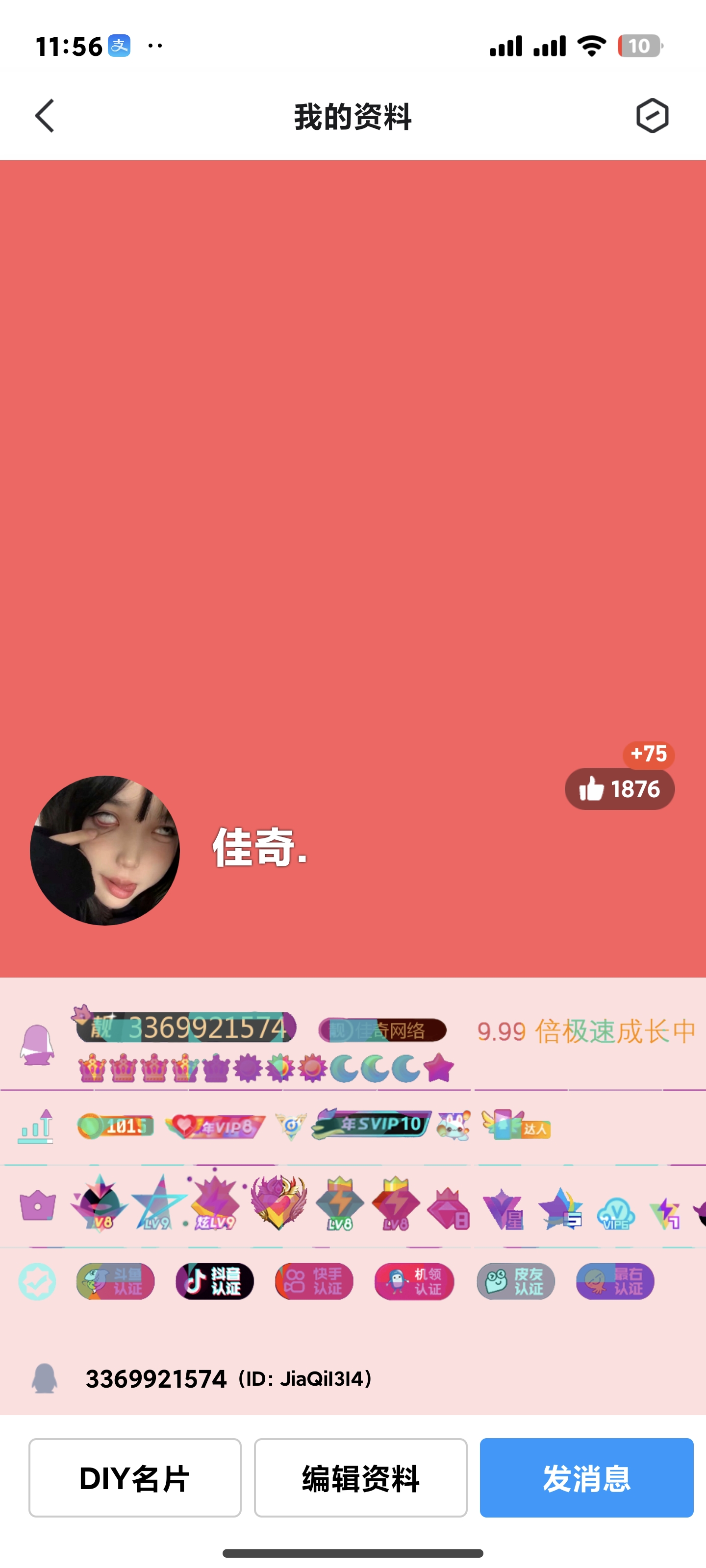Screen dimensions: 706x1568
Task: Tap the 靓 3369921574 number badge
Action: coord(186,1028)
